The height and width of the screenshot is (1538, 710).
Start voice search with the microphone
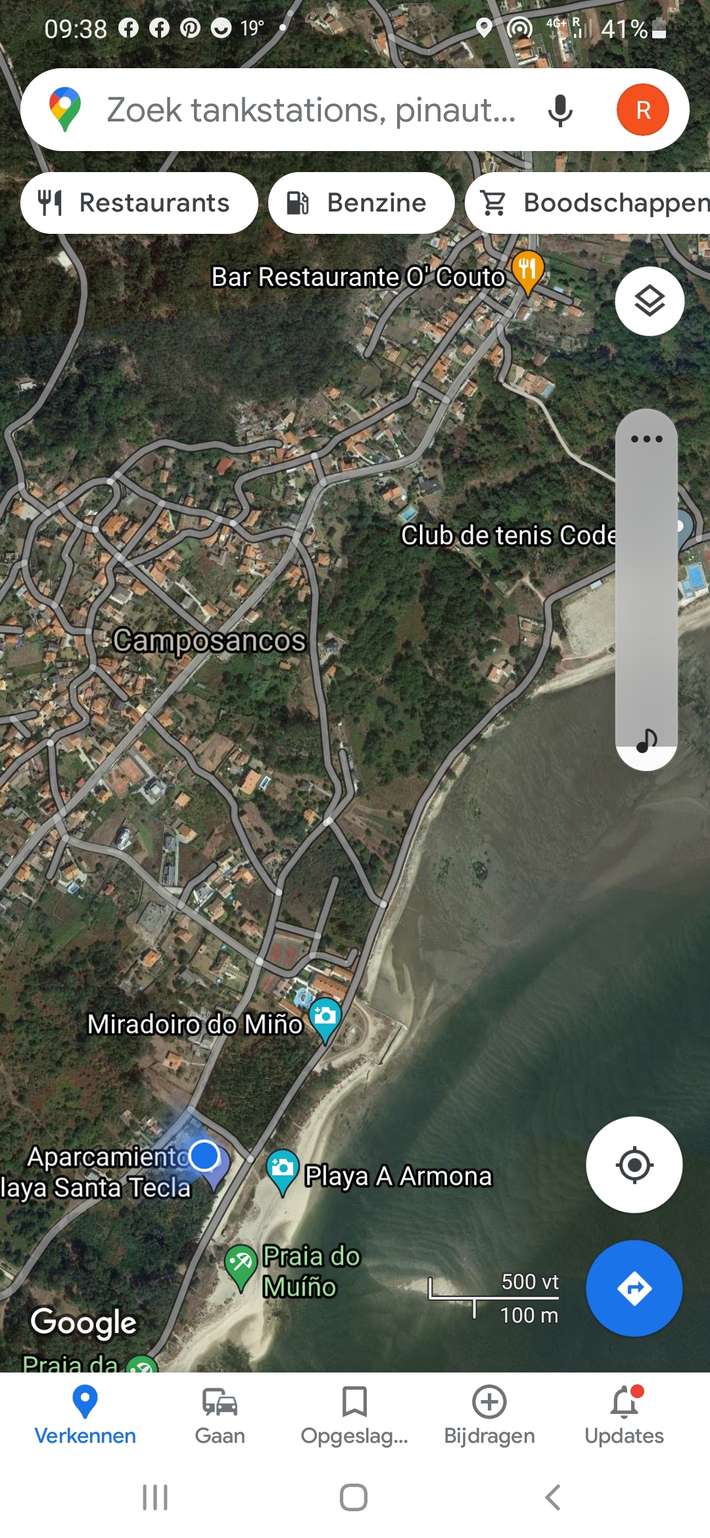click(560, 110)
